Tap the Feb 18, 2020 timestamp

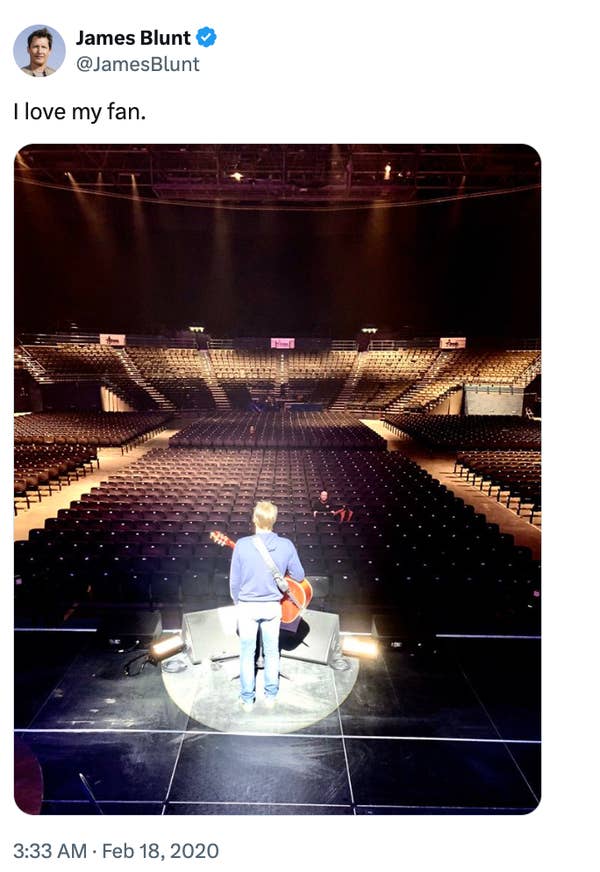[116, 851]
